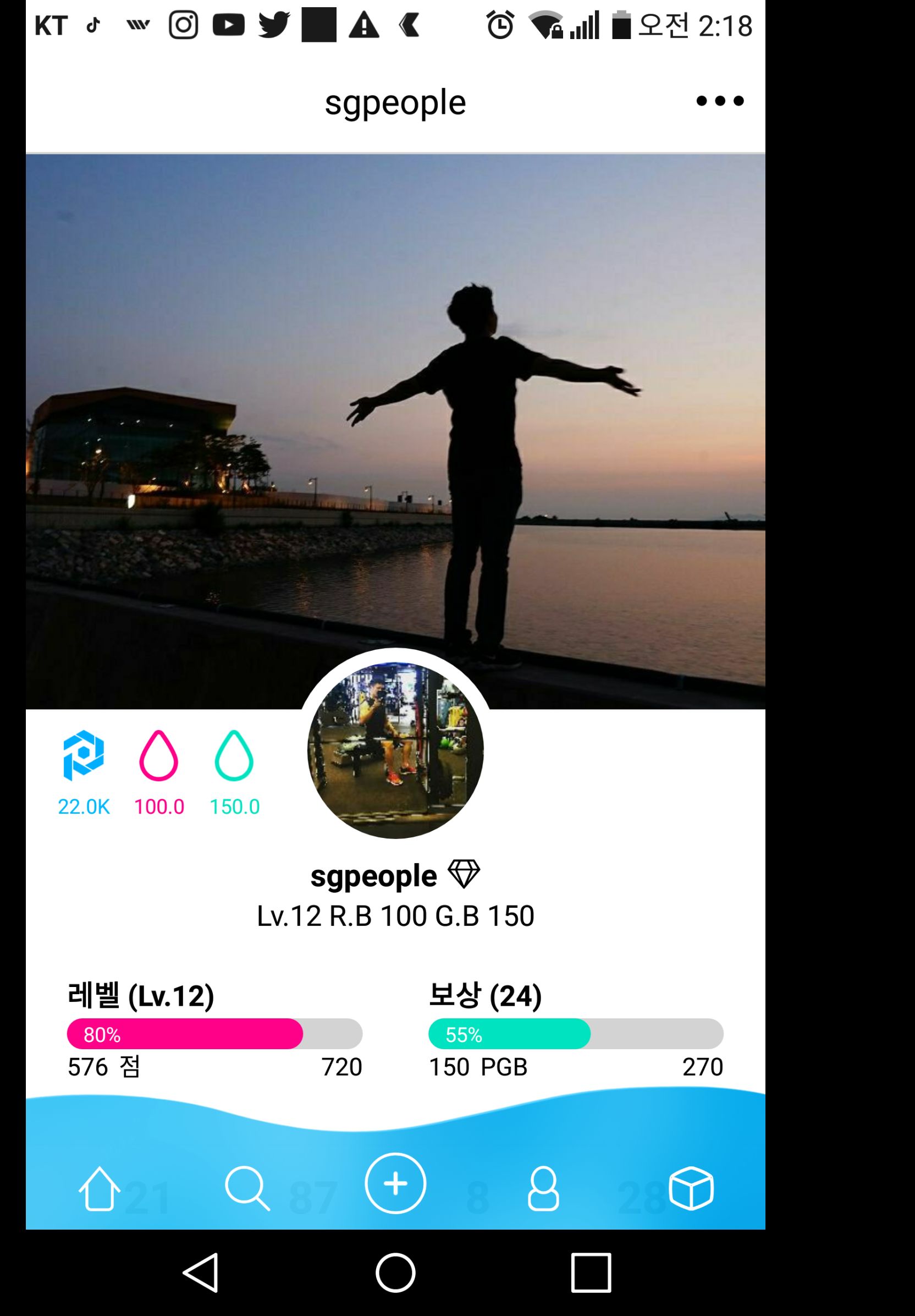Tap the blue 22.0K token icon
This screenshot has height=1316, width=915.
pyautogui.click(x=84, y=755)
